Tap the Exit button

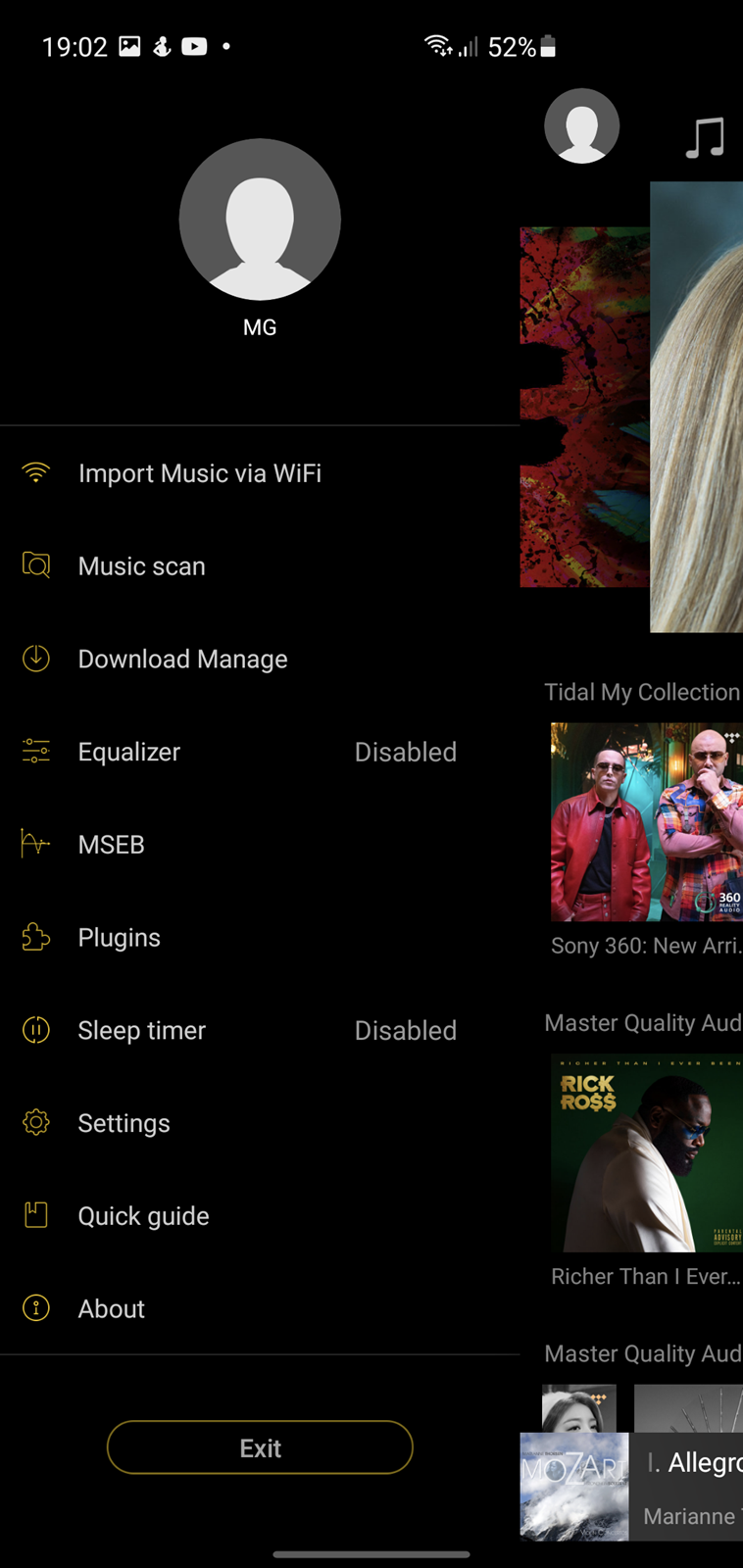[260, 1447]
